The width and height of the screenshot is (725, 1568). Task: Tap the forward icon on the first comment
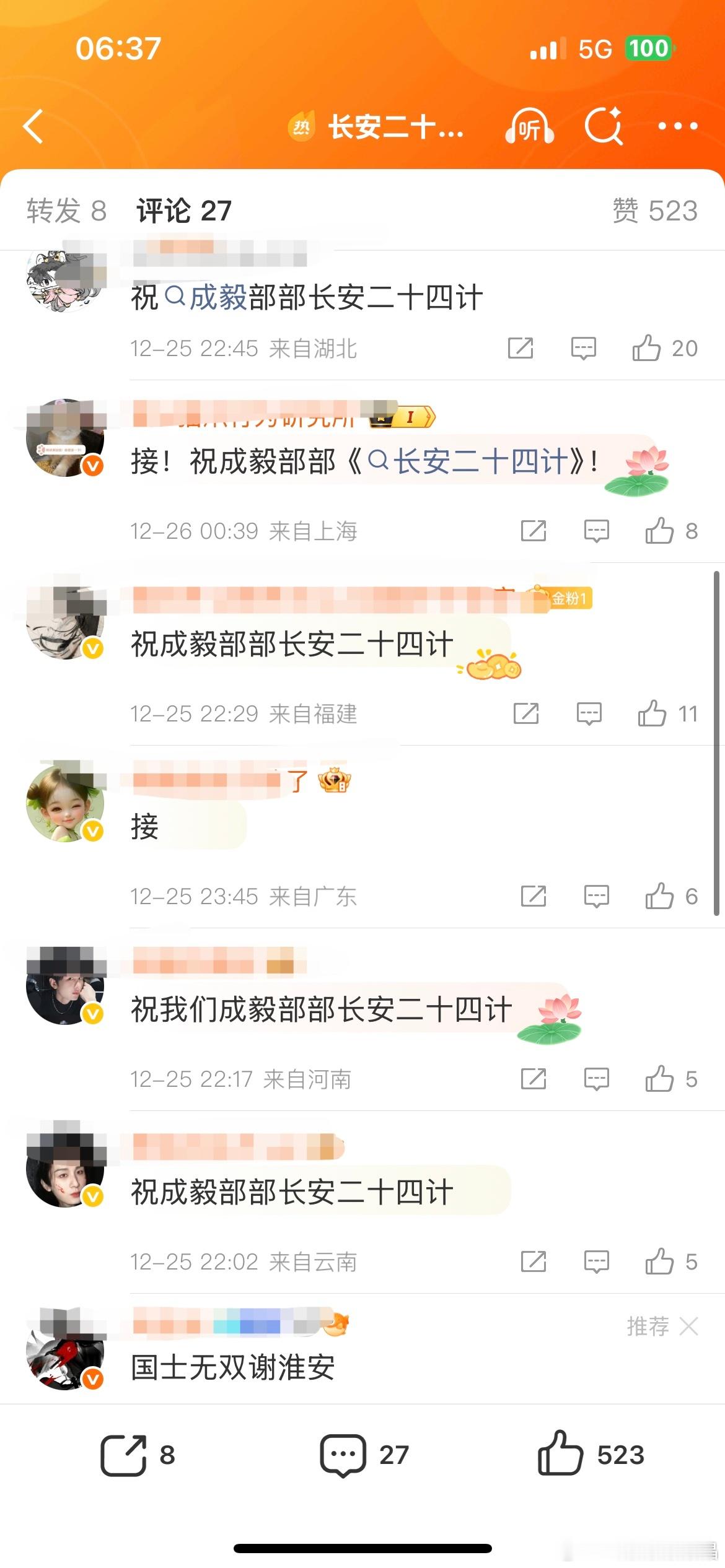[x=520, y=348]
